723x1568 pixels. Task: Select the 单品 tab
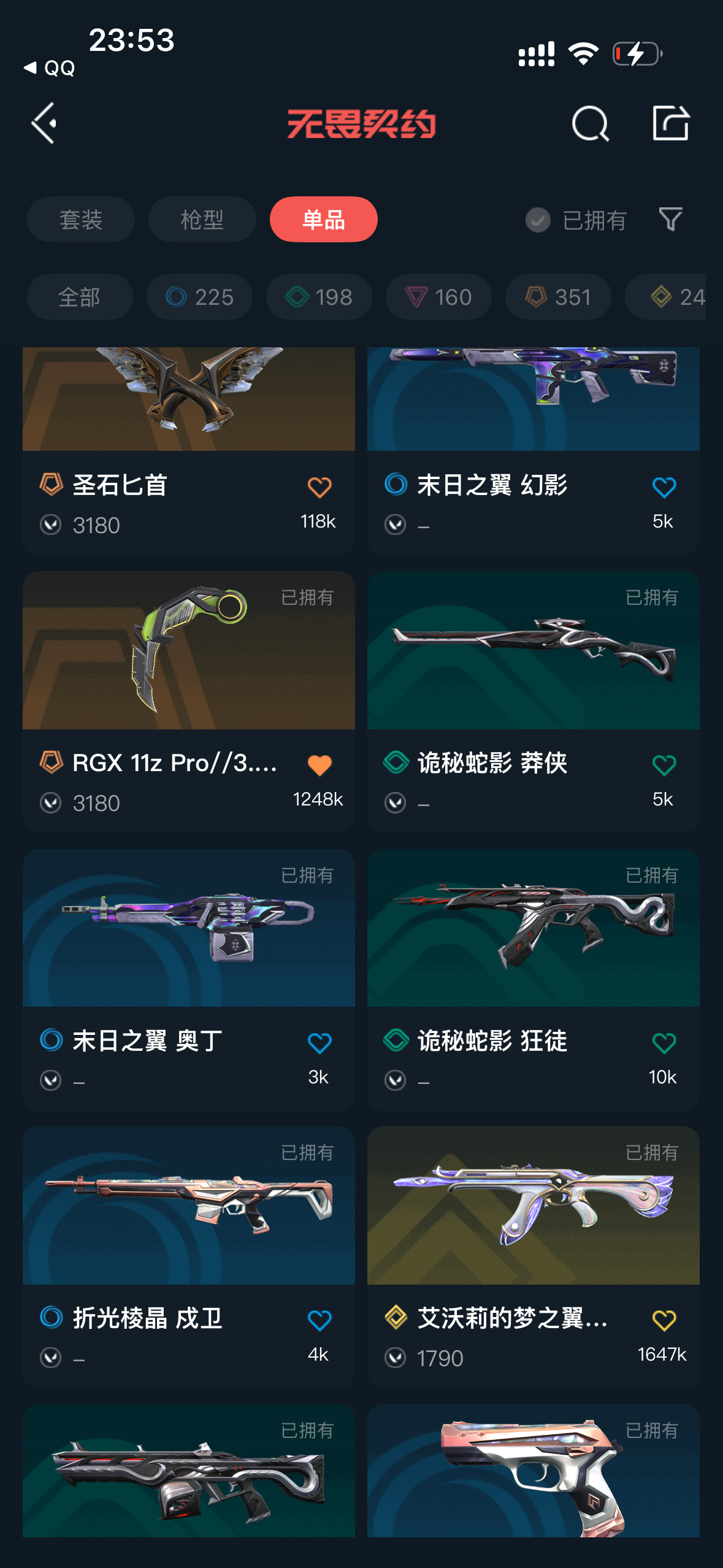click(x=323, y=220)
